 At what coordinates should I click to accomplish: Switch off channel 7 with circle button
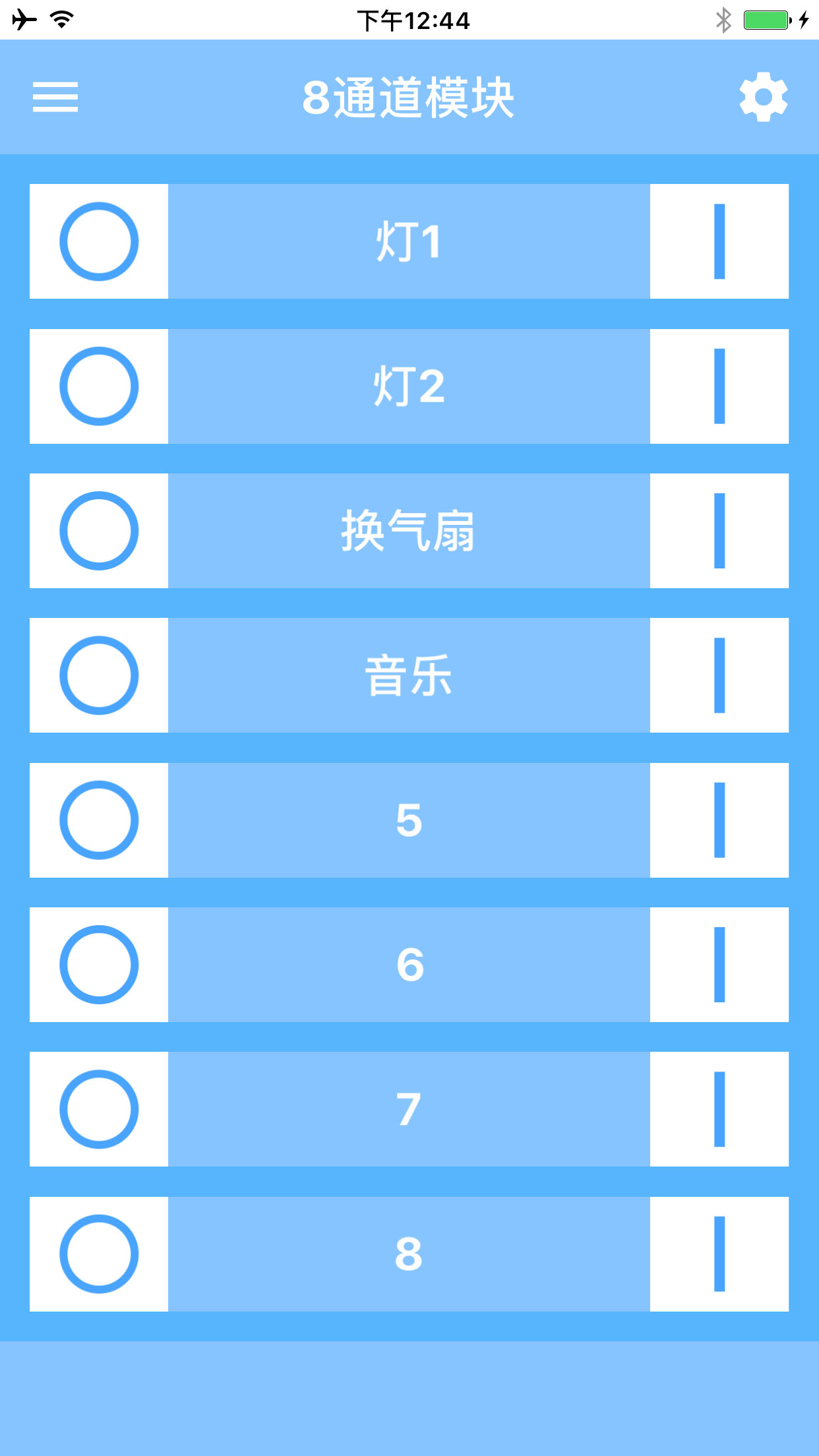pos(99,1109)
